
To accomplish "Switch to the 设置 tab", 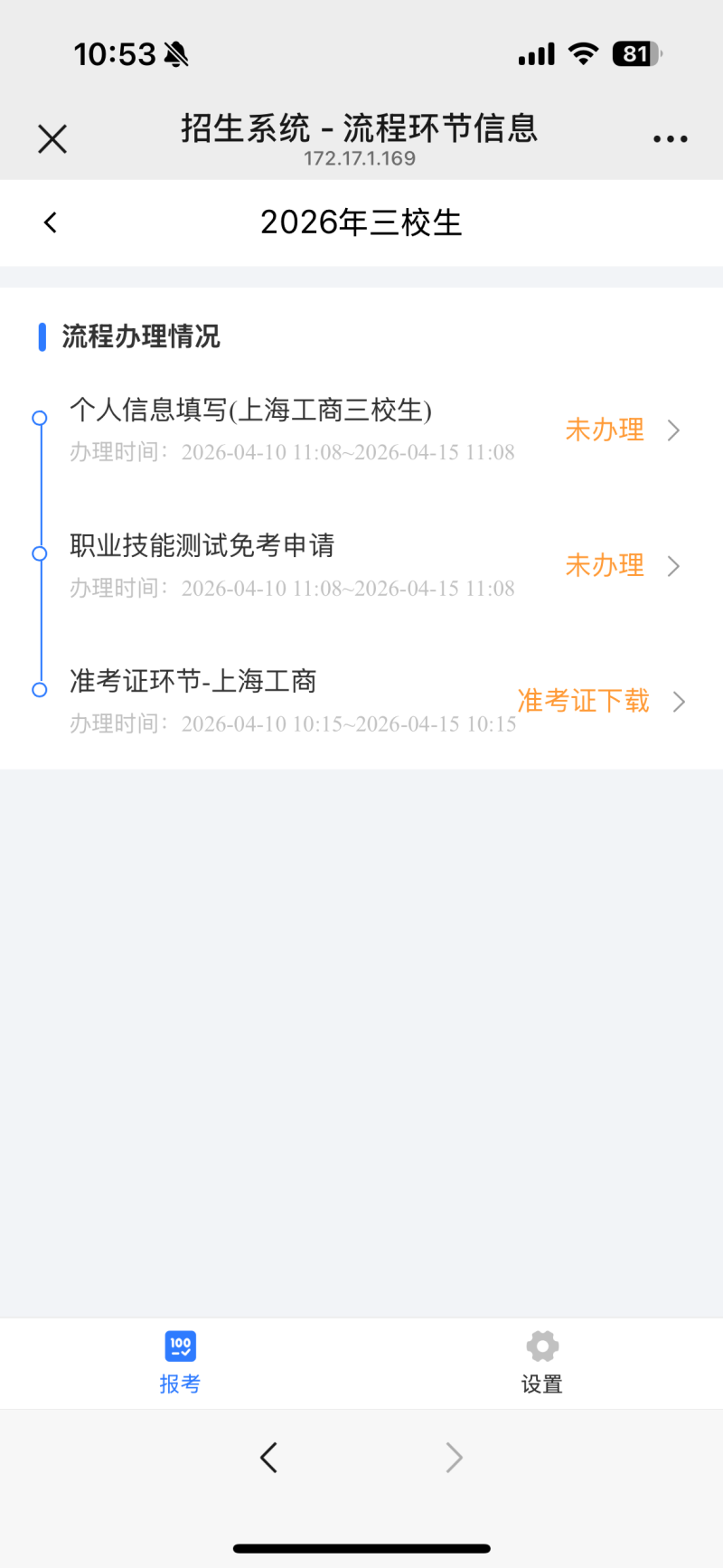I will [542, 1363].
